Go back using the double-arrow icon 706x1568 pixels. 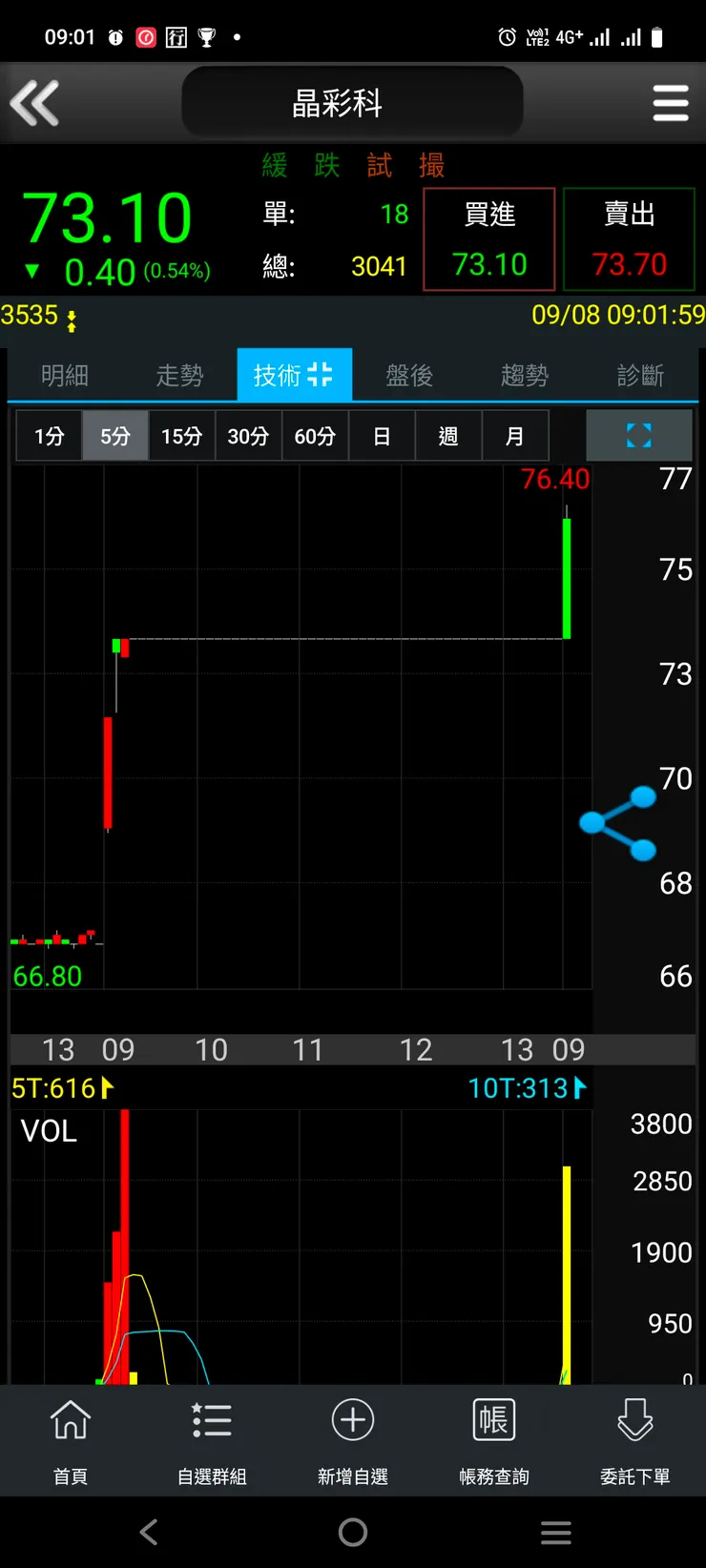(x=35, y=103)
